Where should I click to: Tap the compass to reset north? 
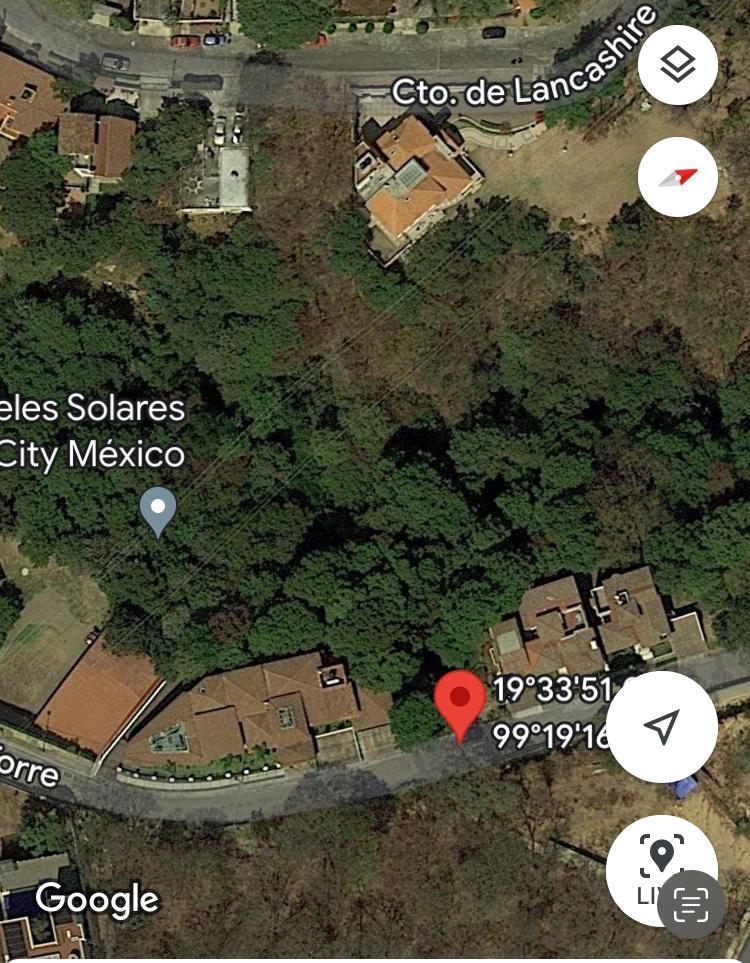[677, 177]
